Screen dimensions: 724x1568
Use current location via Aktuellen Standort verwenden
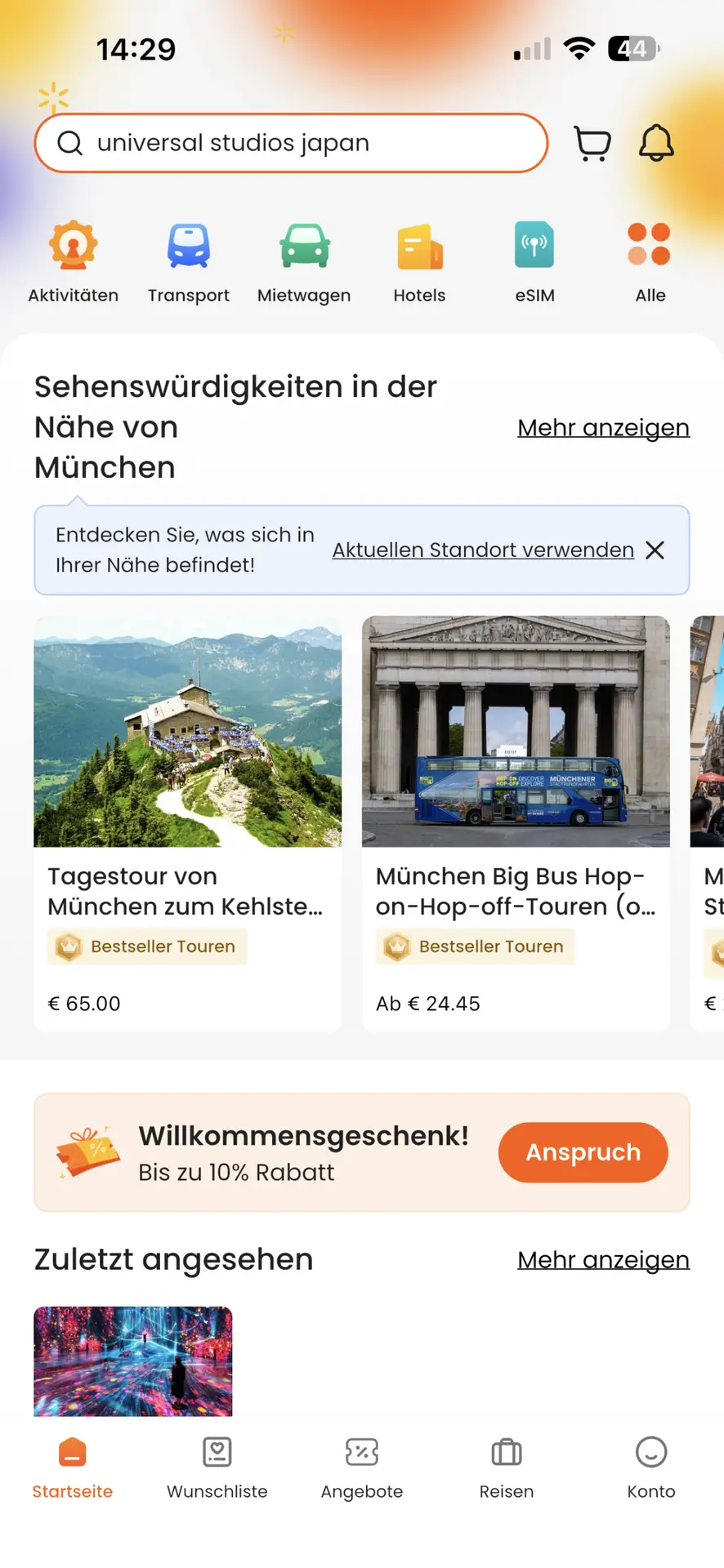pos(483,550)
